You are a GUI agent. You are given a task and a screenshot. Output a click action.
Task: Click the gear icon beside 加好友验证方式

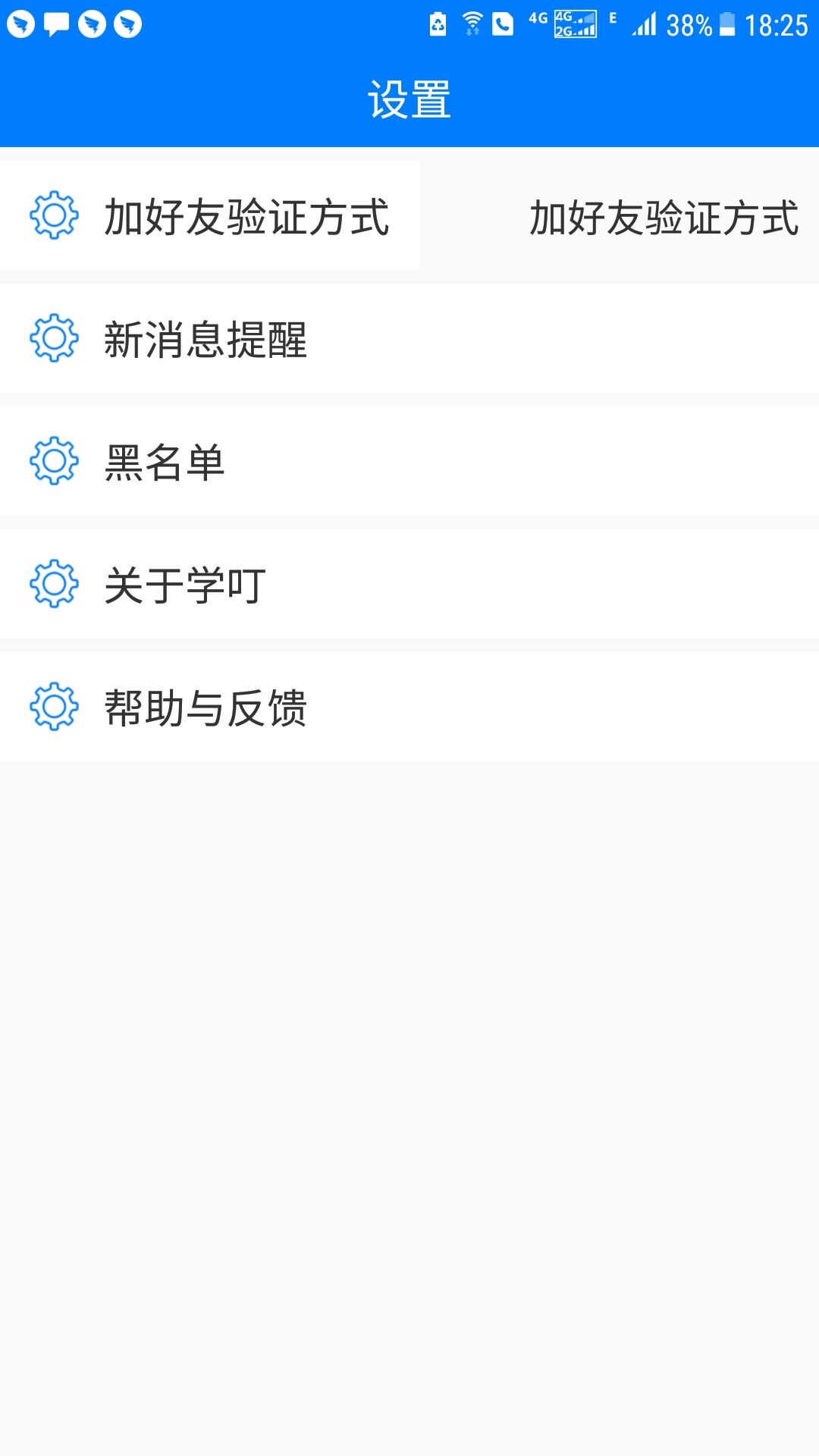53,218
